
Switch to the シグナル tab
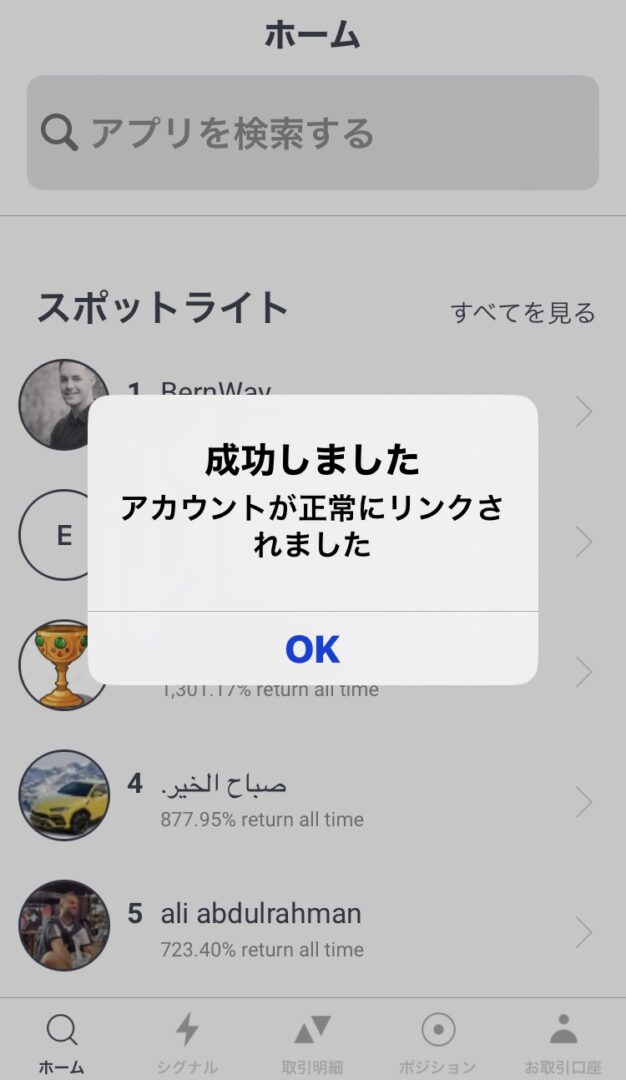click(187, 1042)
